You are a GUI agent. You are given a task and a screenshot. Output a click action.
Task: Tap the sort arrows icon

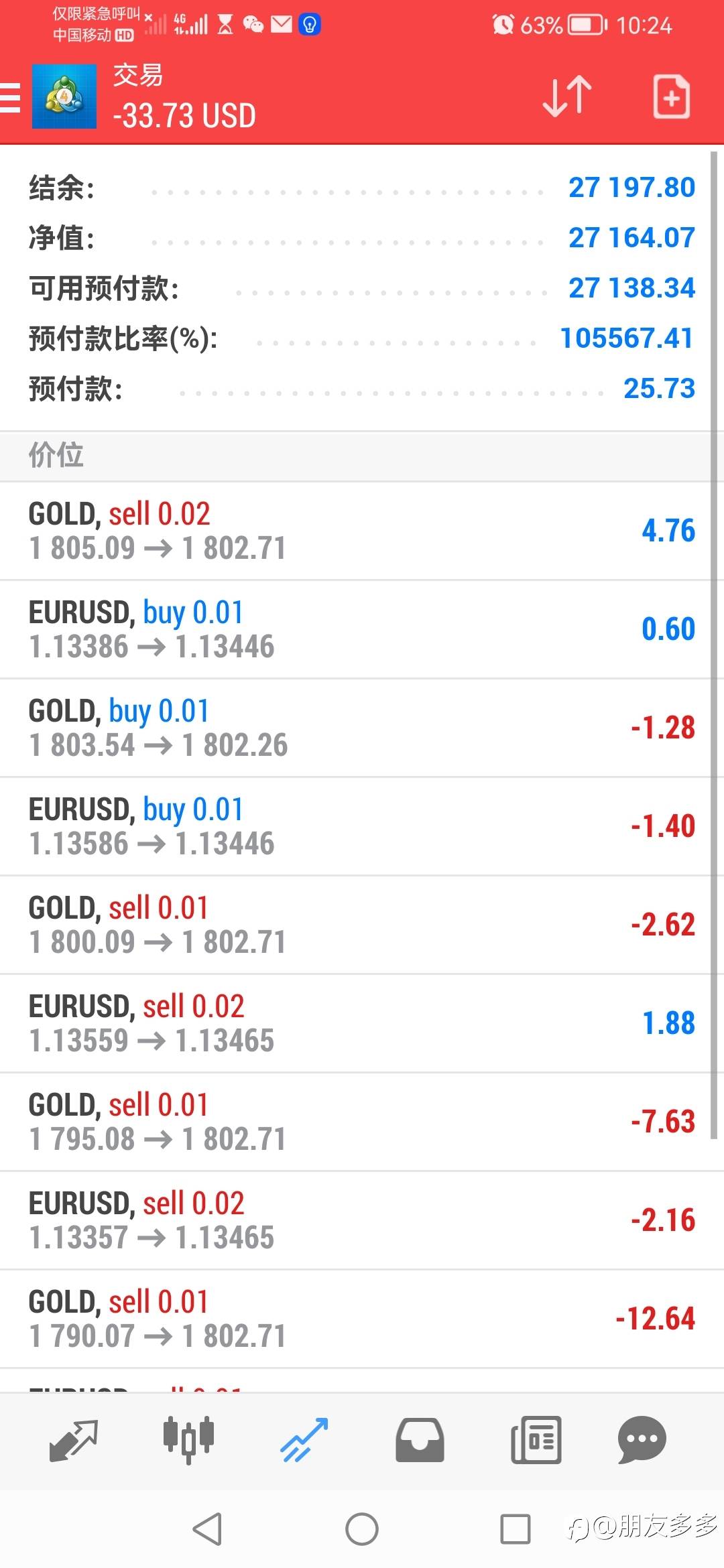click(567, 97)
